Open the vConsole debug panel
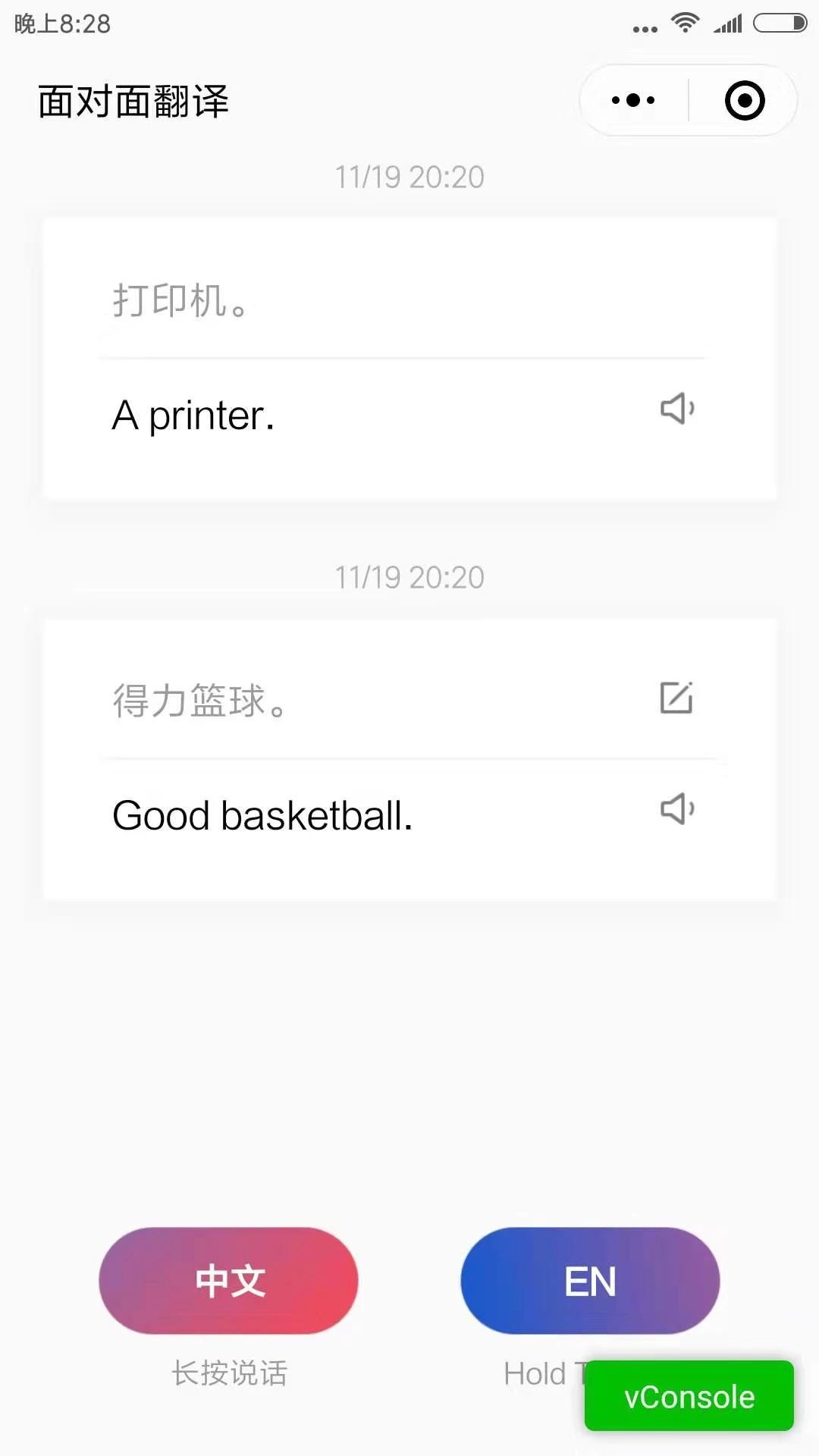Screen dimensions: 819x1456 click(689, 1396)
